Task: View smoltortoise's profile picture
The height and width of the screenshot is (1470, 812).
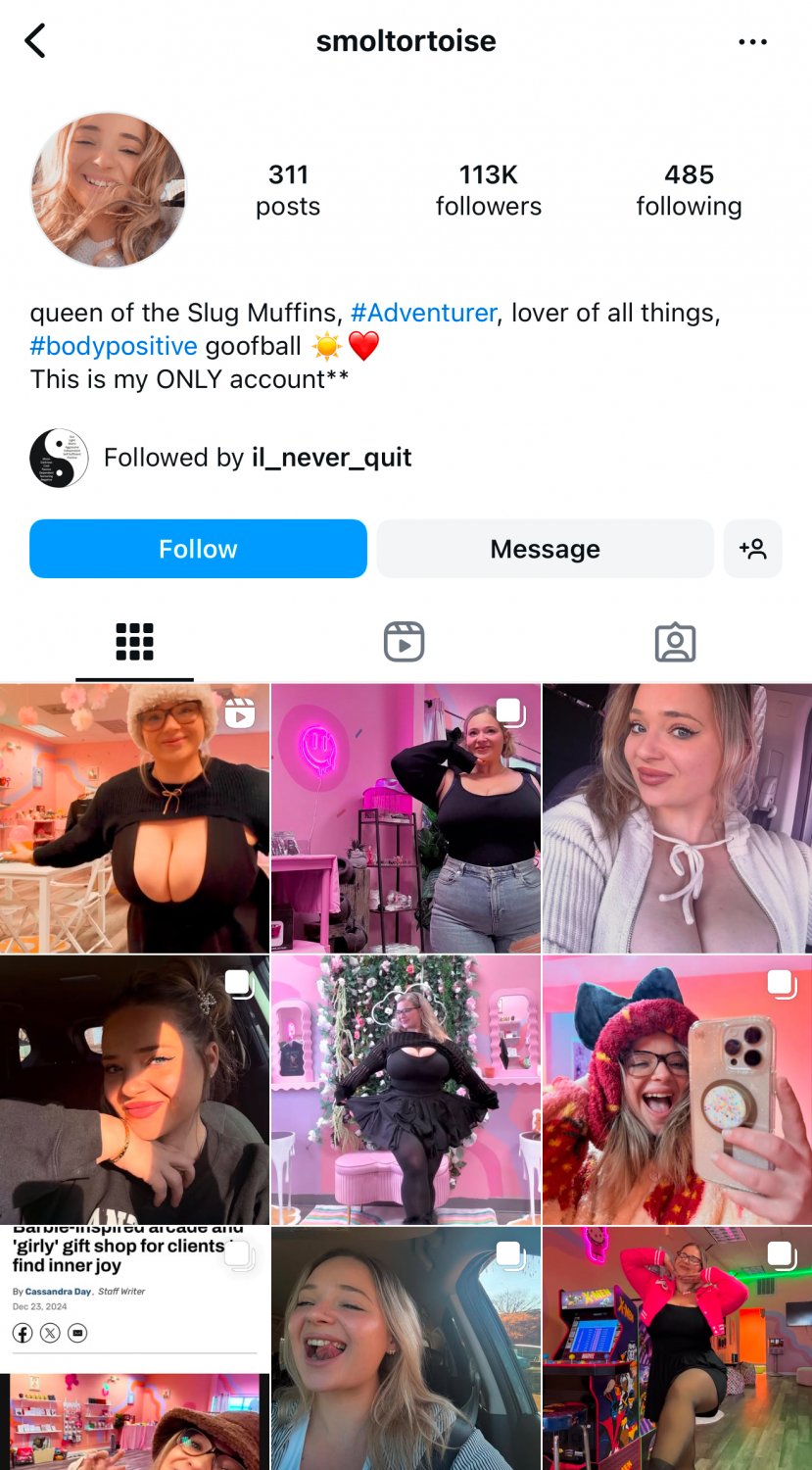Action: tap(109, 190)
